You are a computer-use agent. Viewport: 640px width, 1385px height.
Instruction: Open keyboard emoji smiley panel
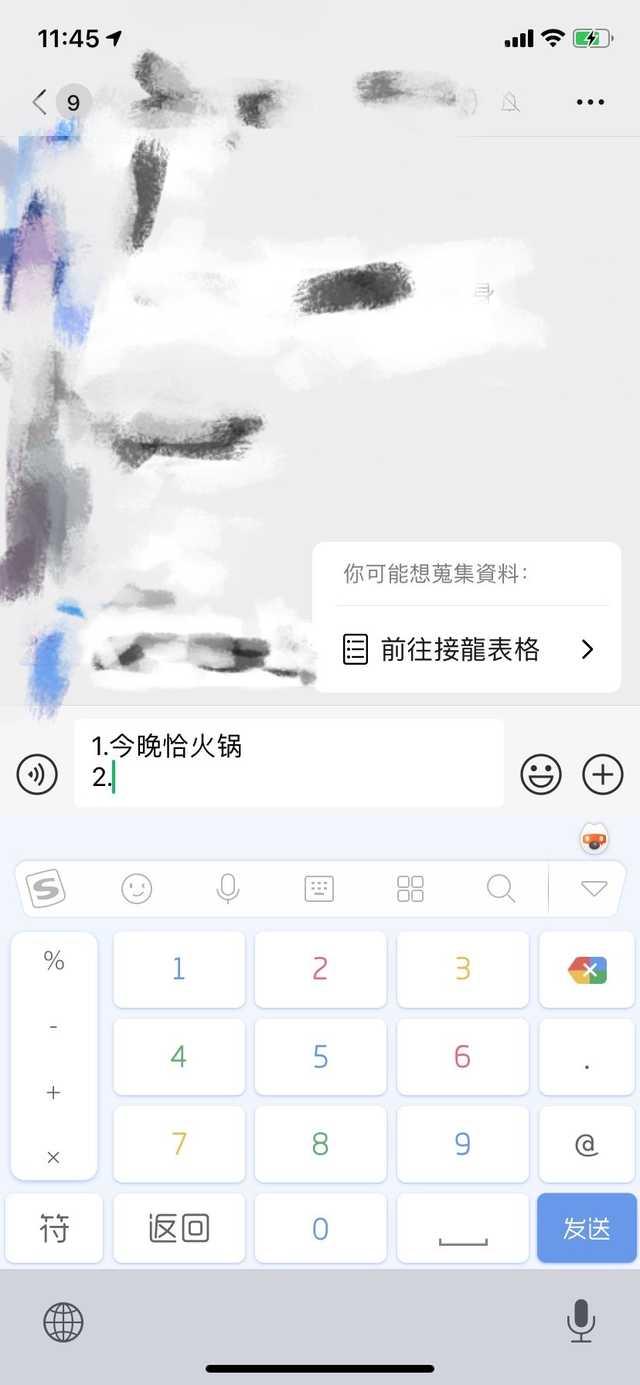137,888
